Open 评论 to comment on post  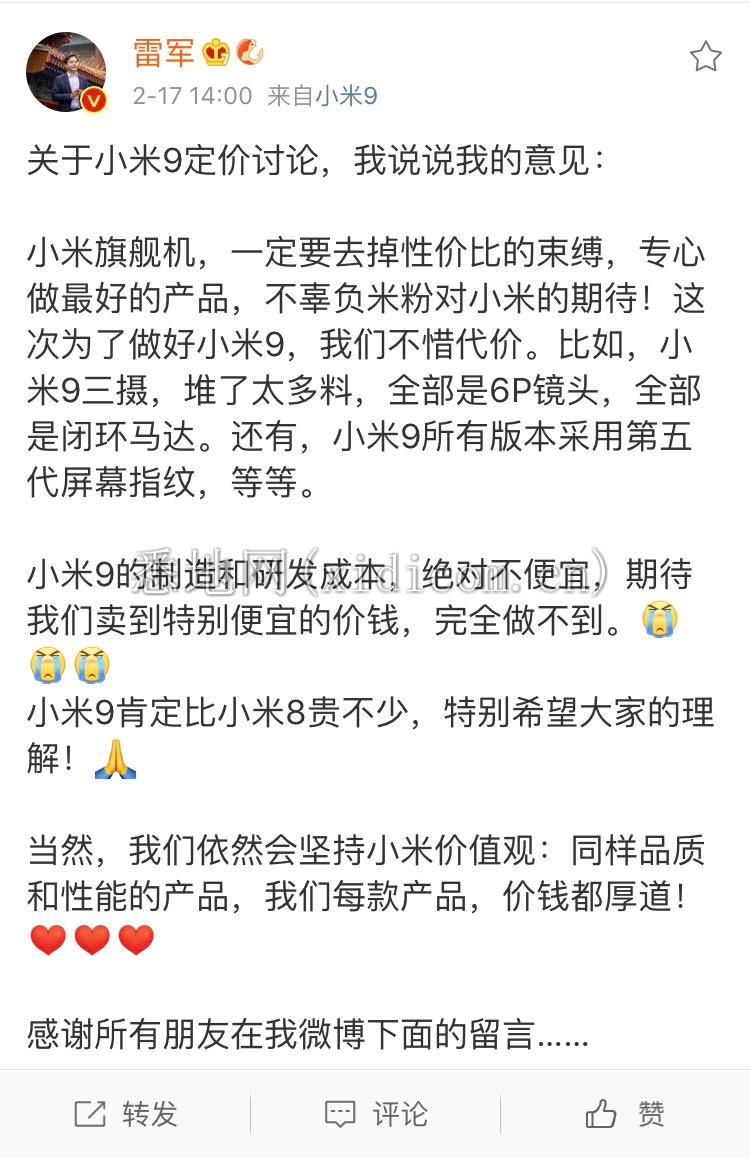(x=376, y=1114)
